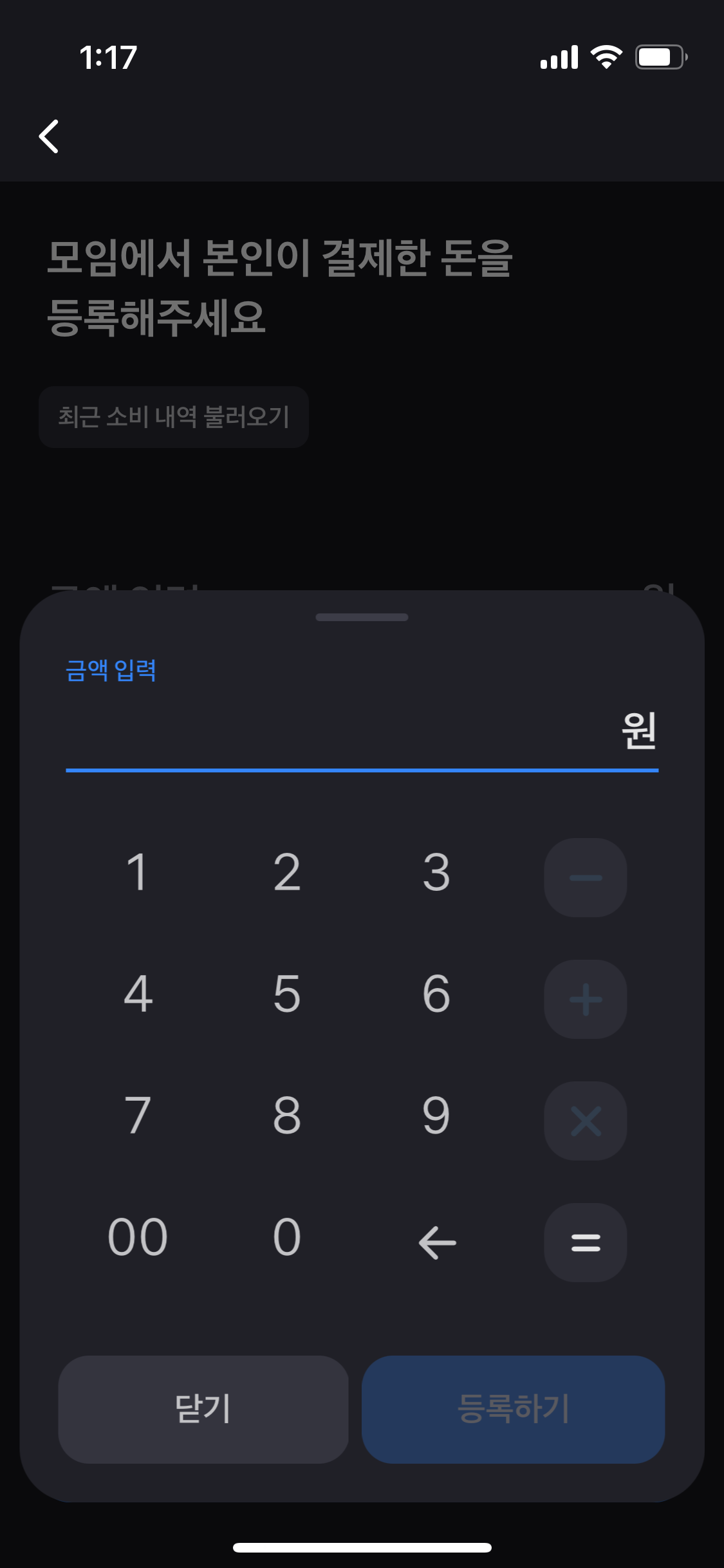Calculate with the equals key
724x1568 pixels.
pos(586,1242)
